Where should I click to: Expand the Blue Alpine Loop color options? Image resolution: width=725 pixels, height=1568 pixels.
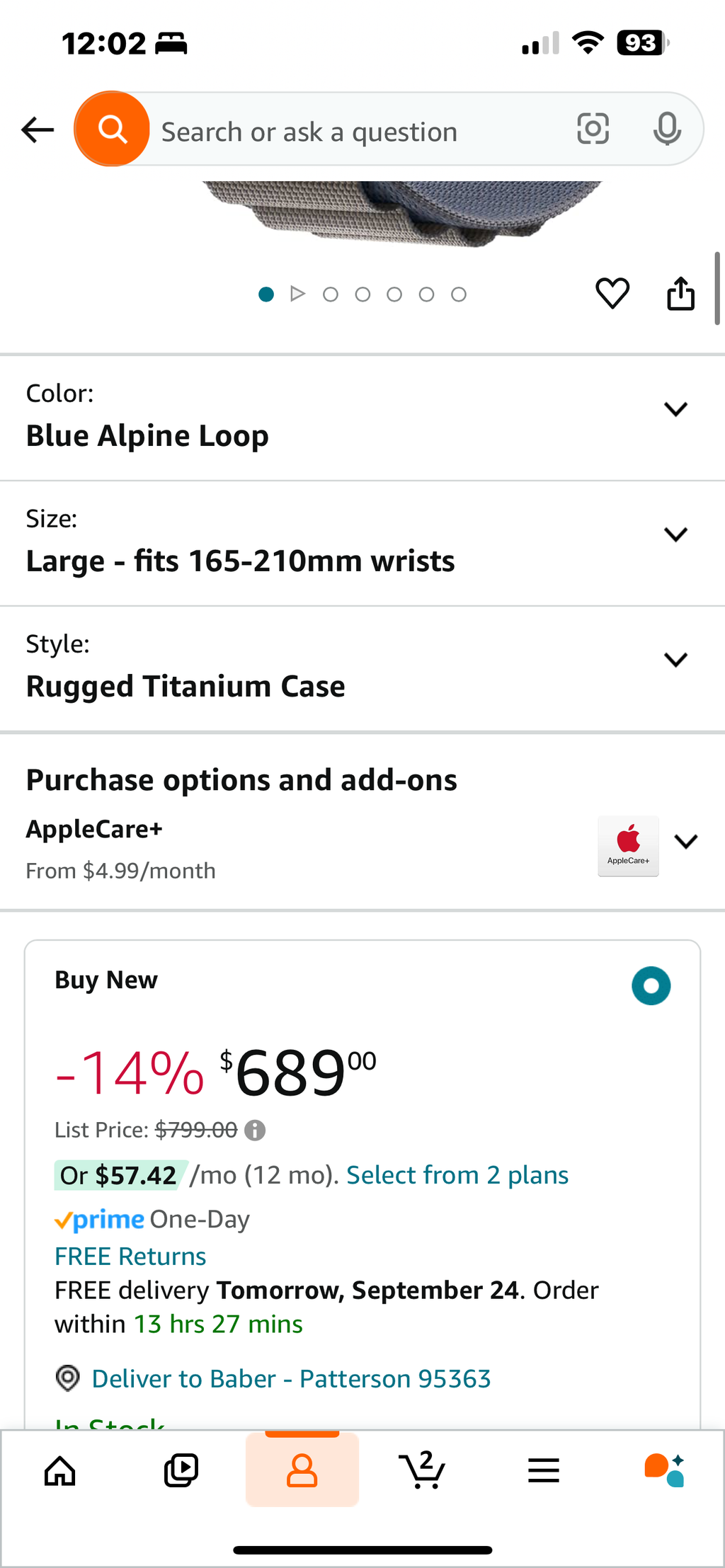click(675, 409)
